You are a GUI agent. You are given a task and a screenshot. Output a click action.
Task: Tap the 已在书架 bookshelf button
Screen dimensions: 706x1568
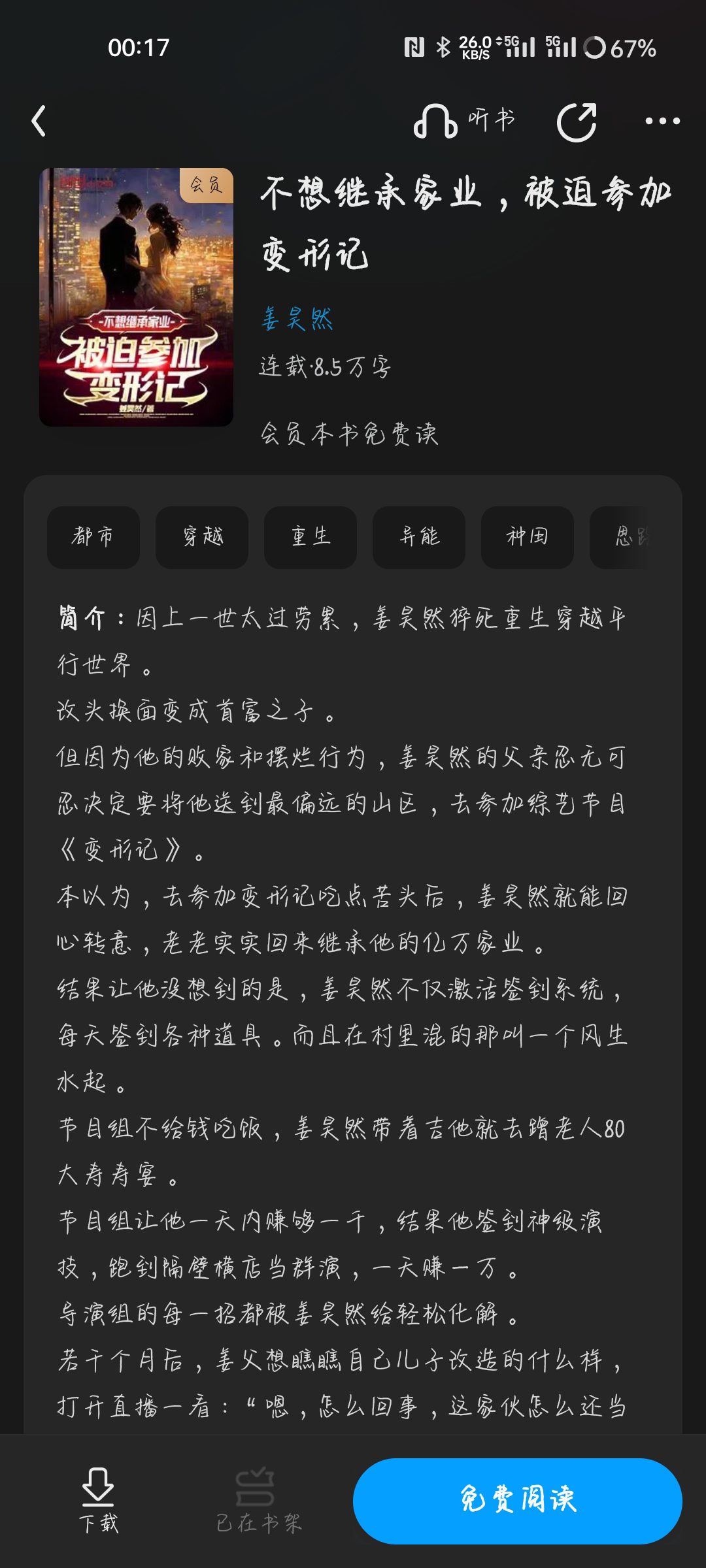tap(258, 1500)
